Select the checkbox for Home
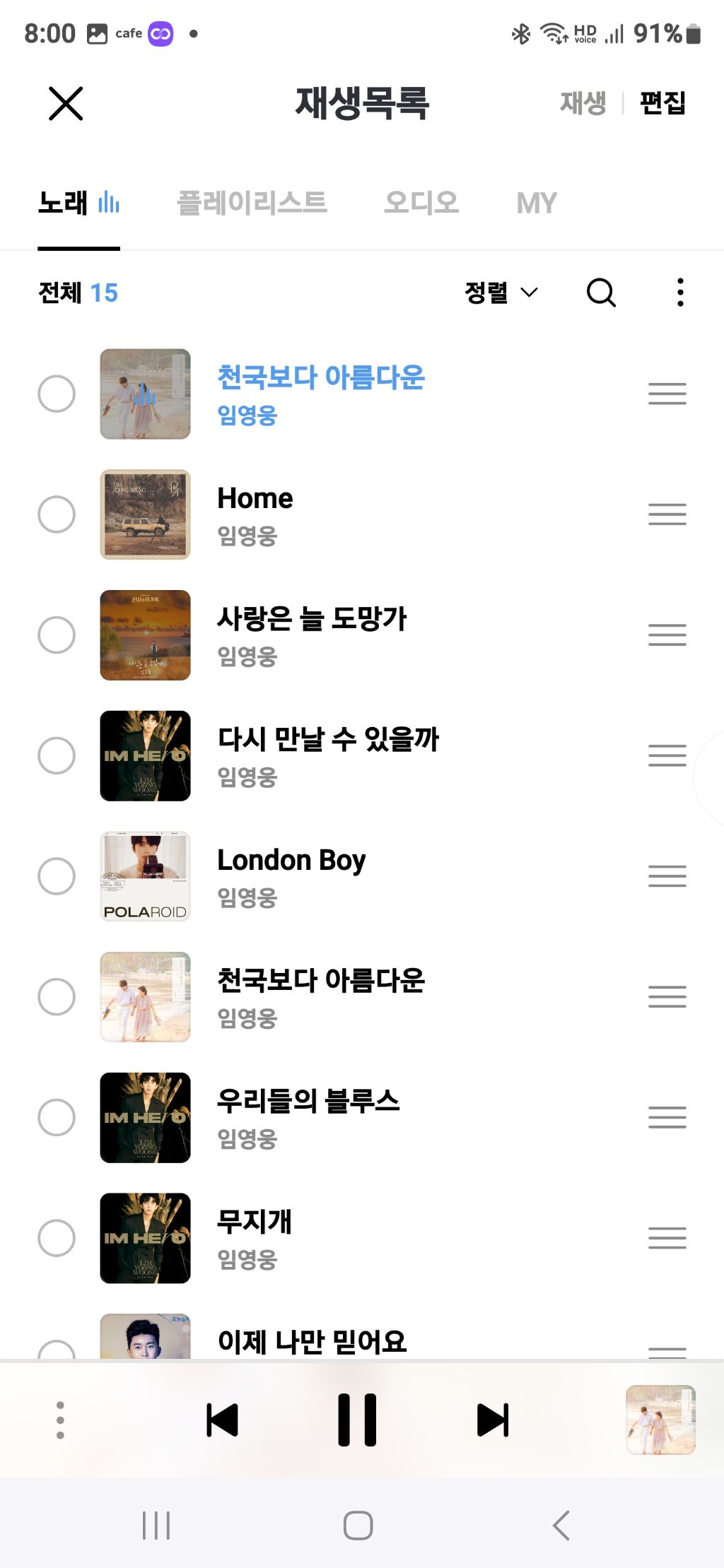724x1568 pixels. tap(57, 514)
